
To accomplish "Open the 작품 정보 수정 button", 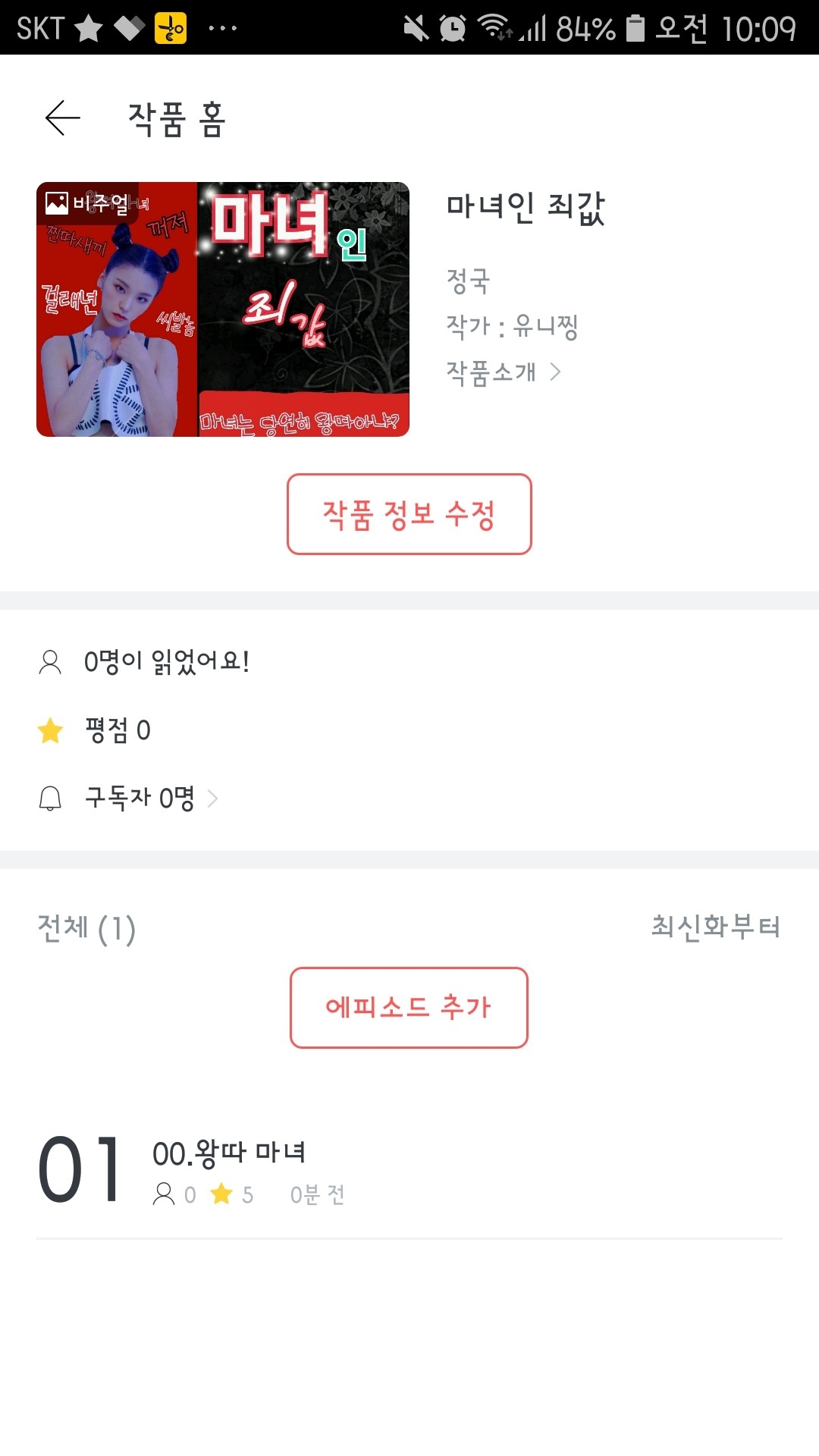I will point(409,514).
